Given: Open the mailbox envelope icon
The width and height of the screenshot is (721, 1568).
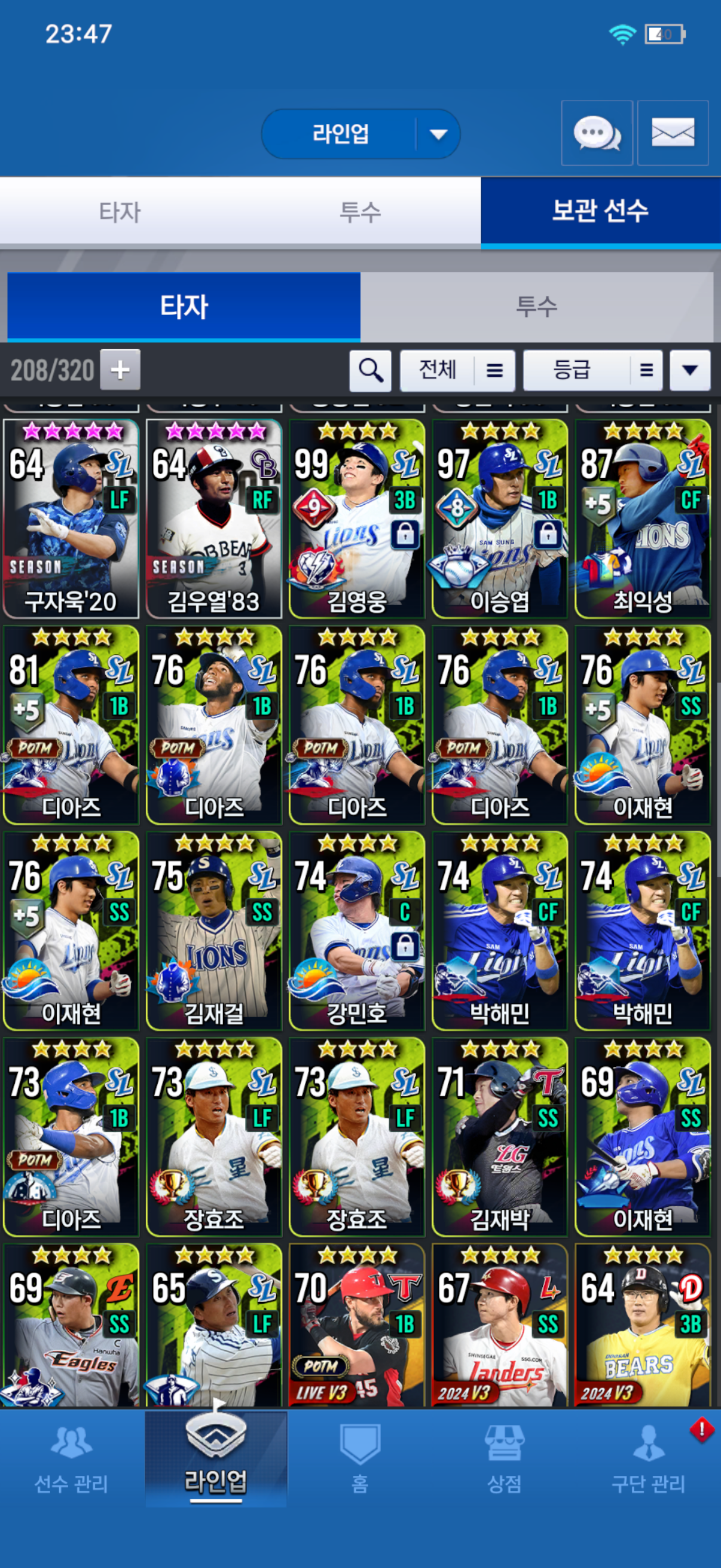Looking at the screenshot, I should 673,133.
